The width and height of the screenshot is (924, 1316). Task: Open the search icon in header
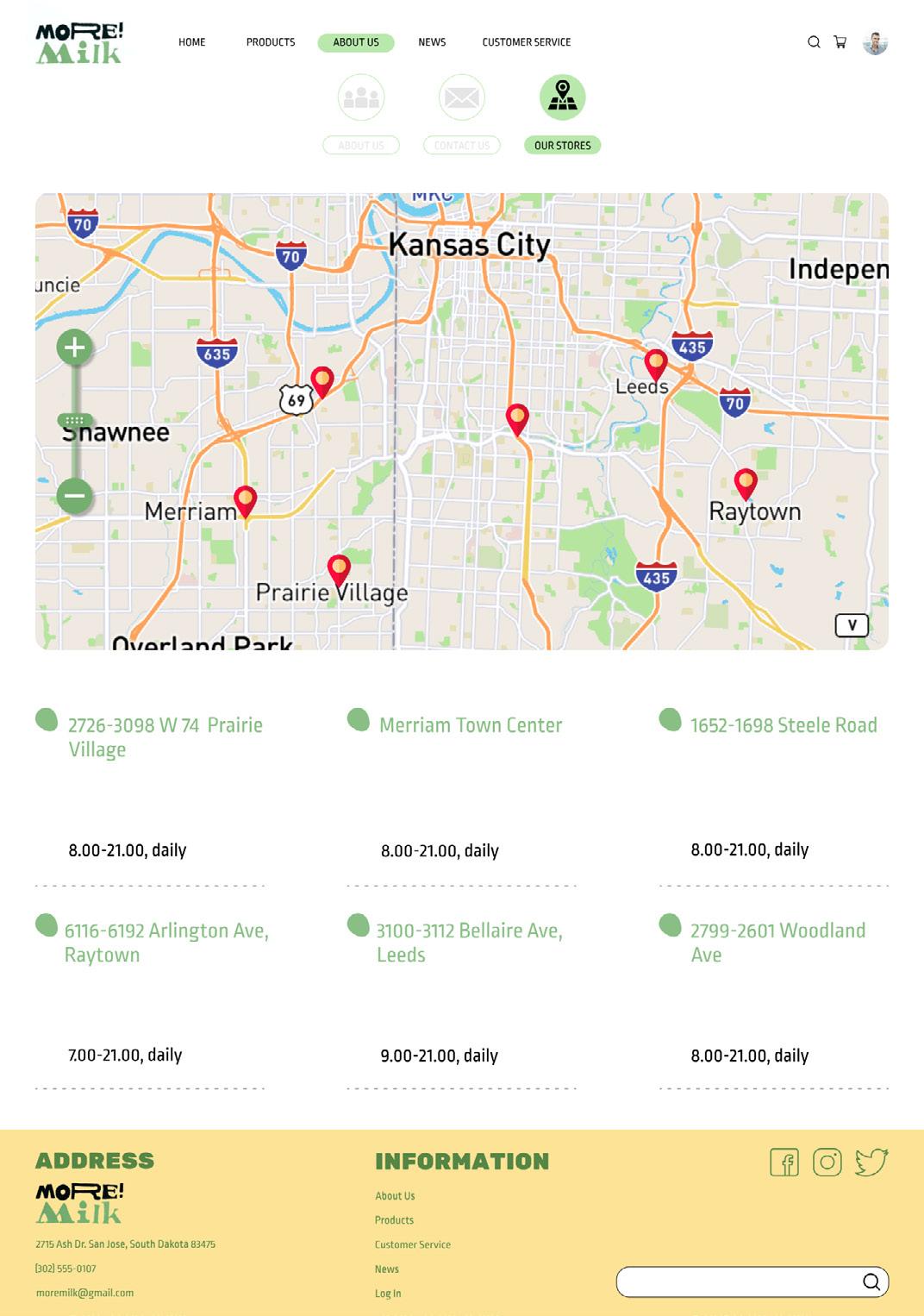click(x=813, y=42)
